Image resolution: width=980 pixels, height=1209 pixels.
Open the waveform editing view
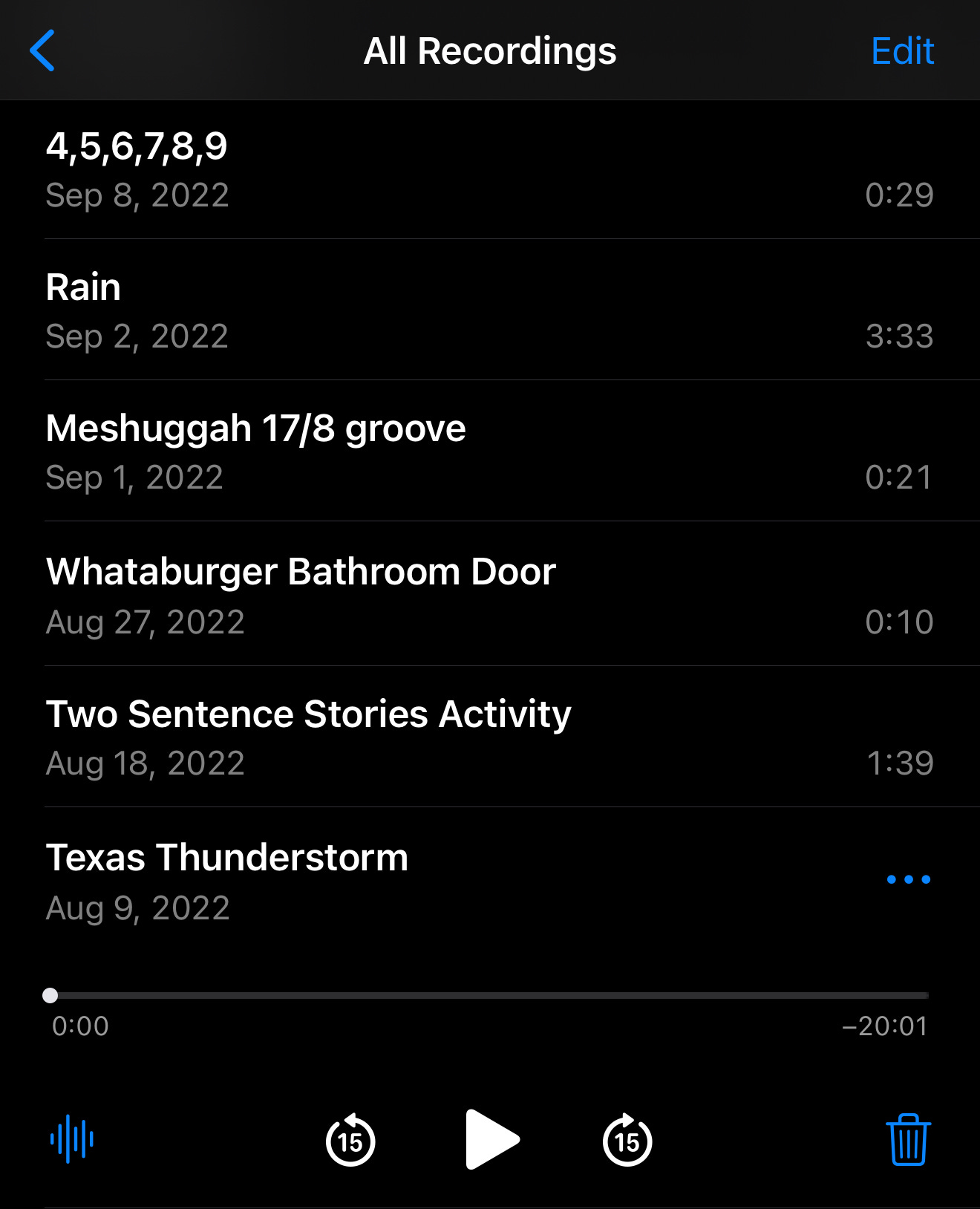tap(72, 1138)
